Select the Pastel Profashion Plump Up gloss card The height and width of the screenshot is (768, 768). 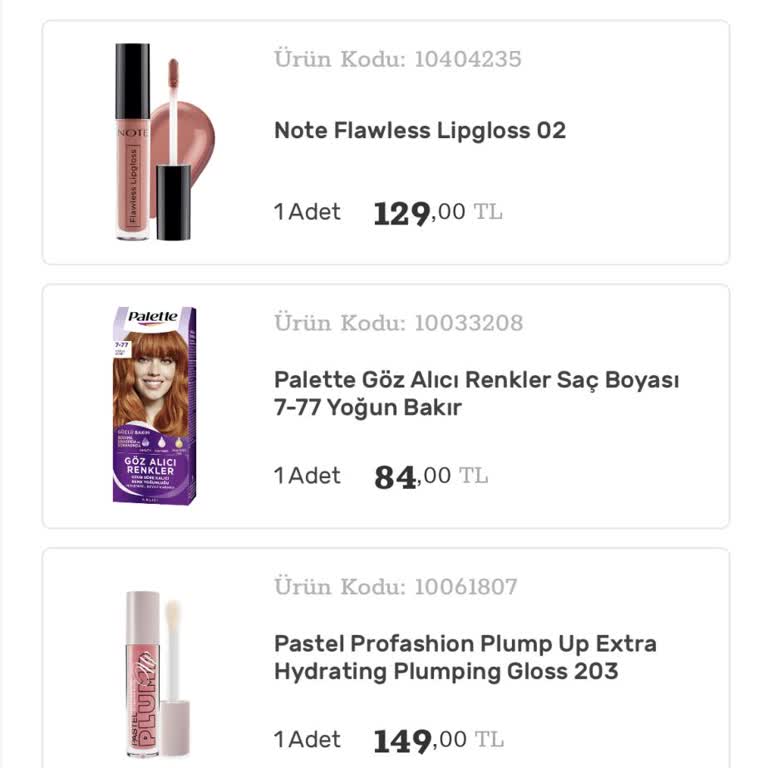(465, 657)
